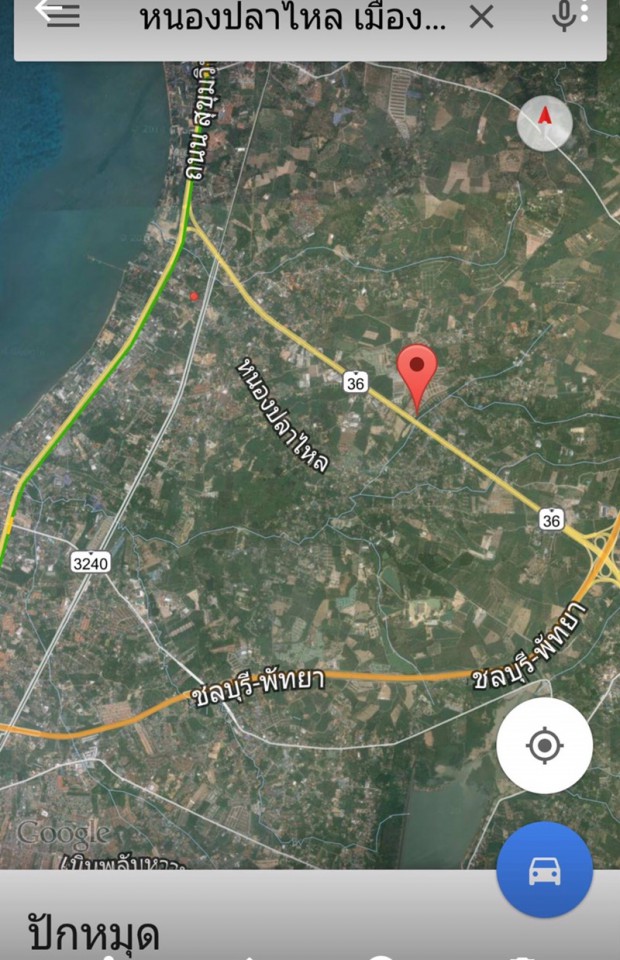
Task: Get driving directions with car button
Action: (x=544, y=869)
